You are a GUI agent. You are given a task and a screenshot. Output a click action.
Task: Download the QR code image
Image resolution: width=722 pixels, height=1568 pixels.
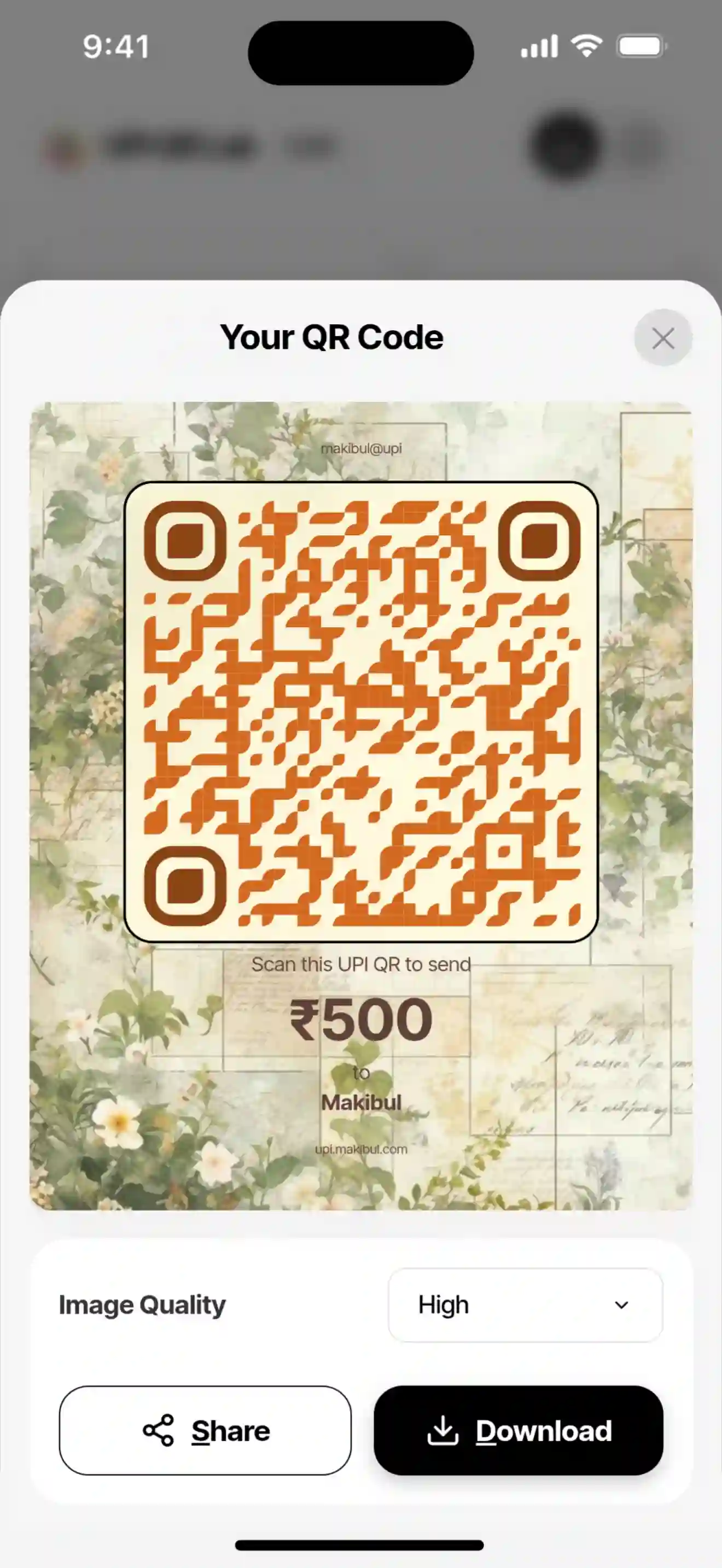click(x=518, y=1430)
